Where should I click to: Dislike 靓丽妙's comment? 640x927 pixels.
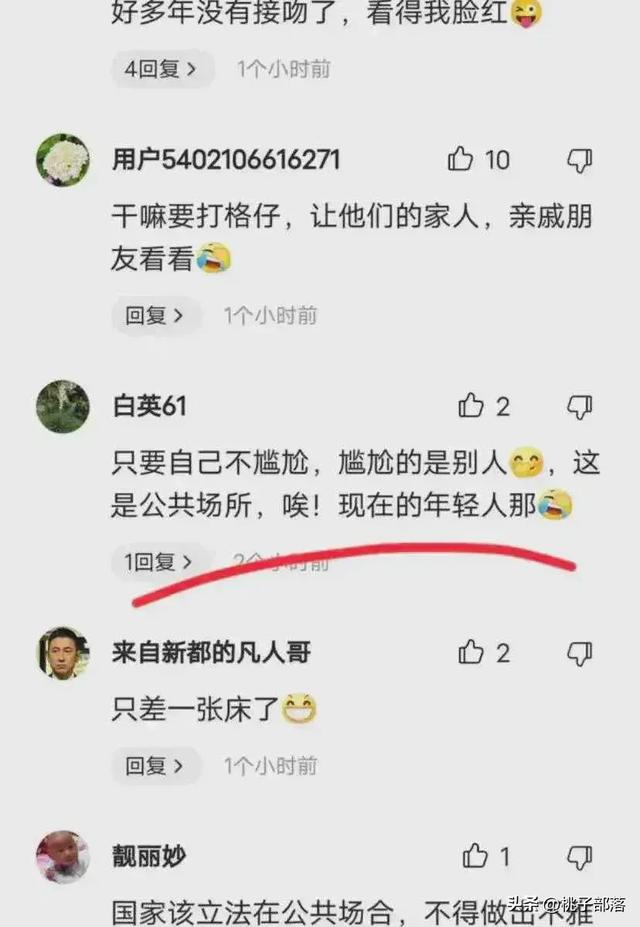pyautogui.click(x=580, y=857)
